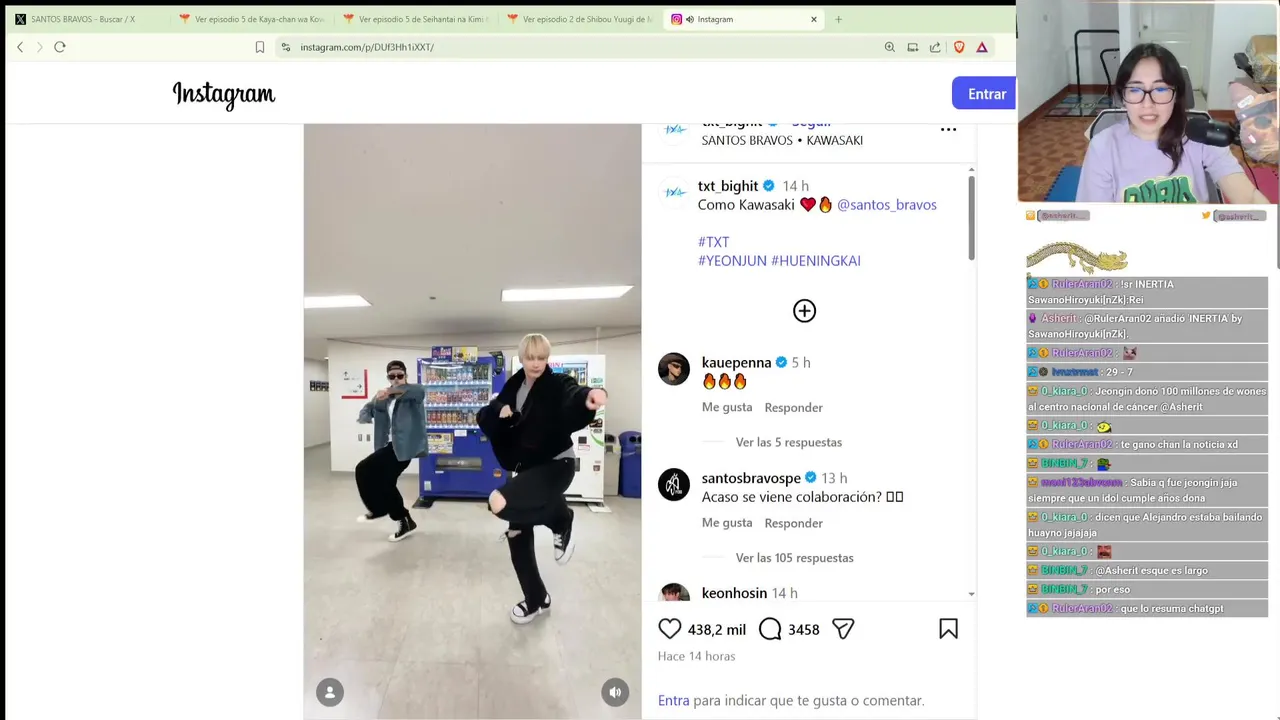Screen dimensions: 1280x720
Task: Tap Me gusta under santosbravospe's comment
Action: [726, 523]
